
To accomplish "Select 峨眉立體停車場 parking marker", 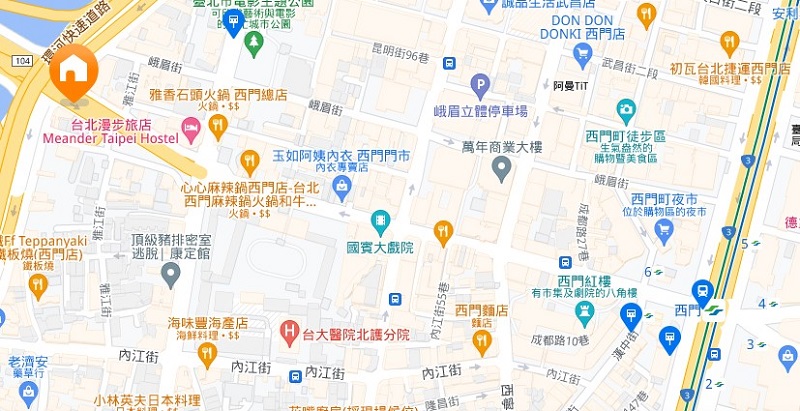I will pyautogui.click(x=480, y=87).
